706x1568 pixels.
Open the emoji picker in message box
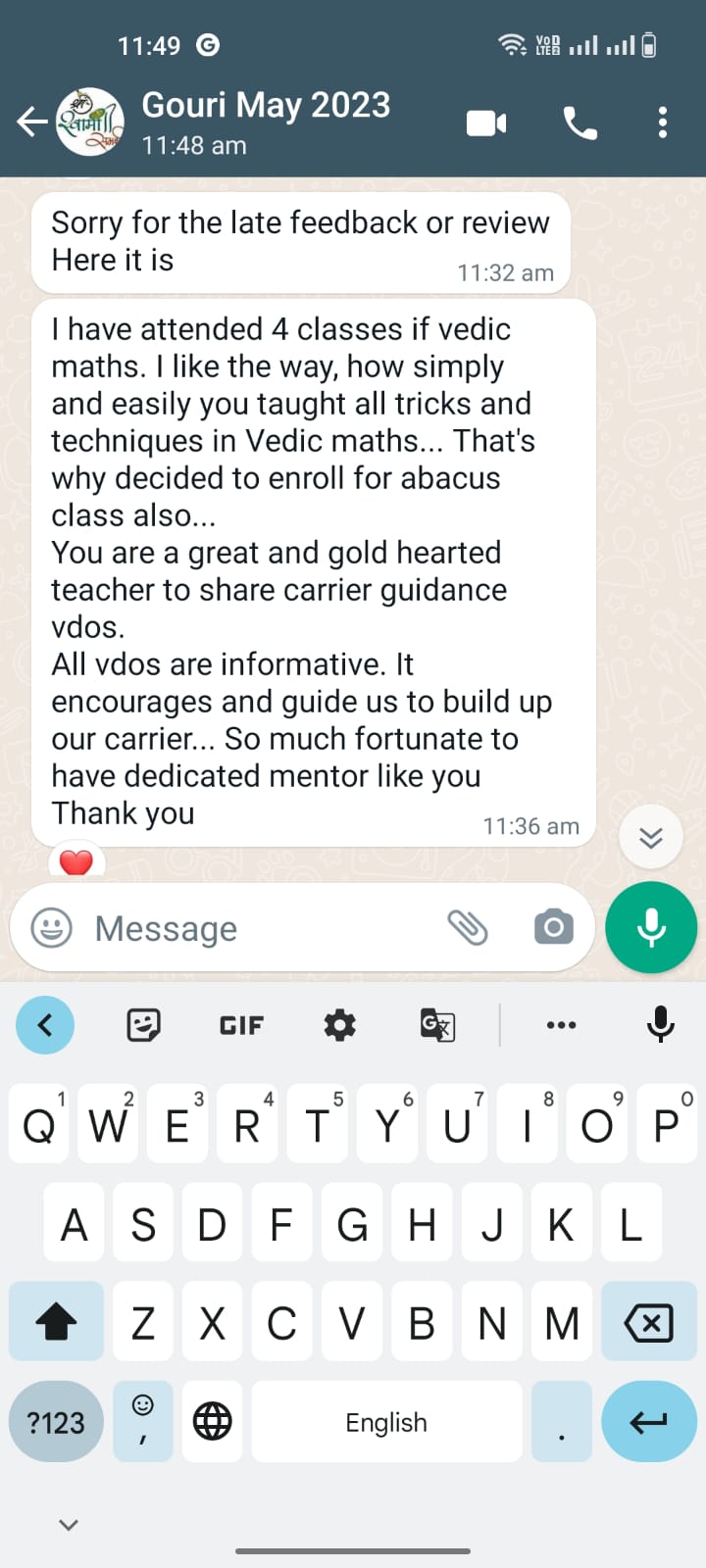click(52, 927)
